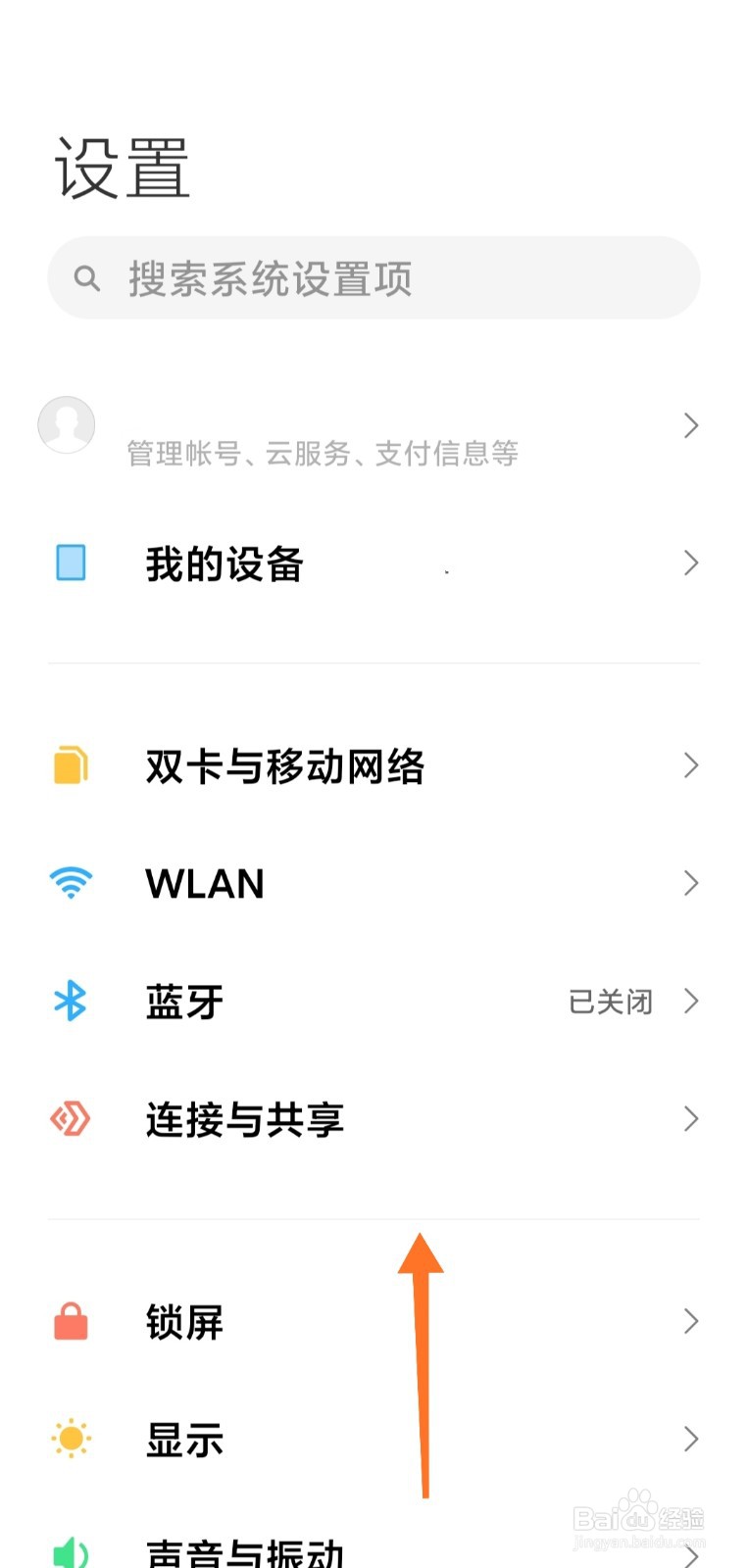The width and height of the screenshot is (748, 1568).
Task: Click the 已关闭 Bluetooth status text
Action: 611,1001
